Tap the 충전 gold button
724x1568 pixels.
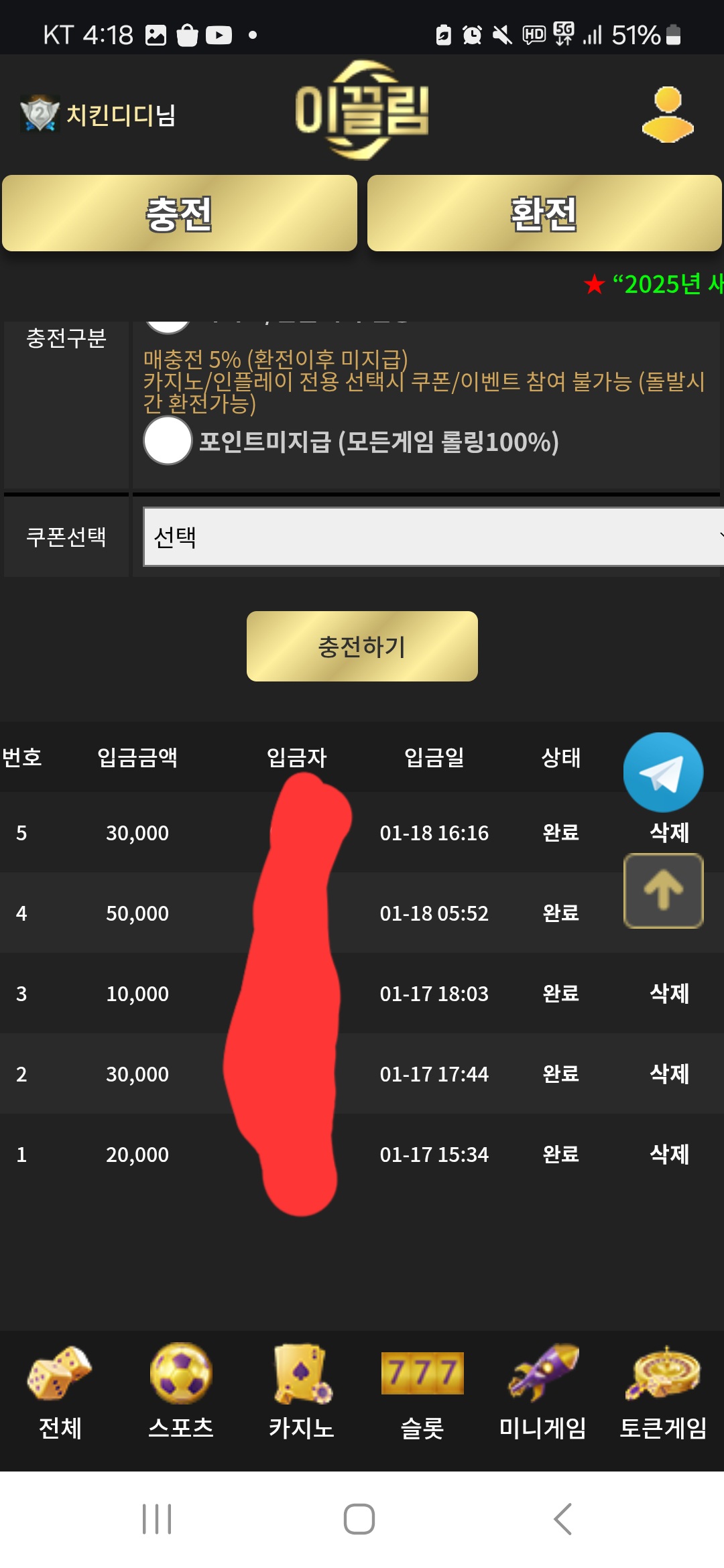tap(179, 214)
